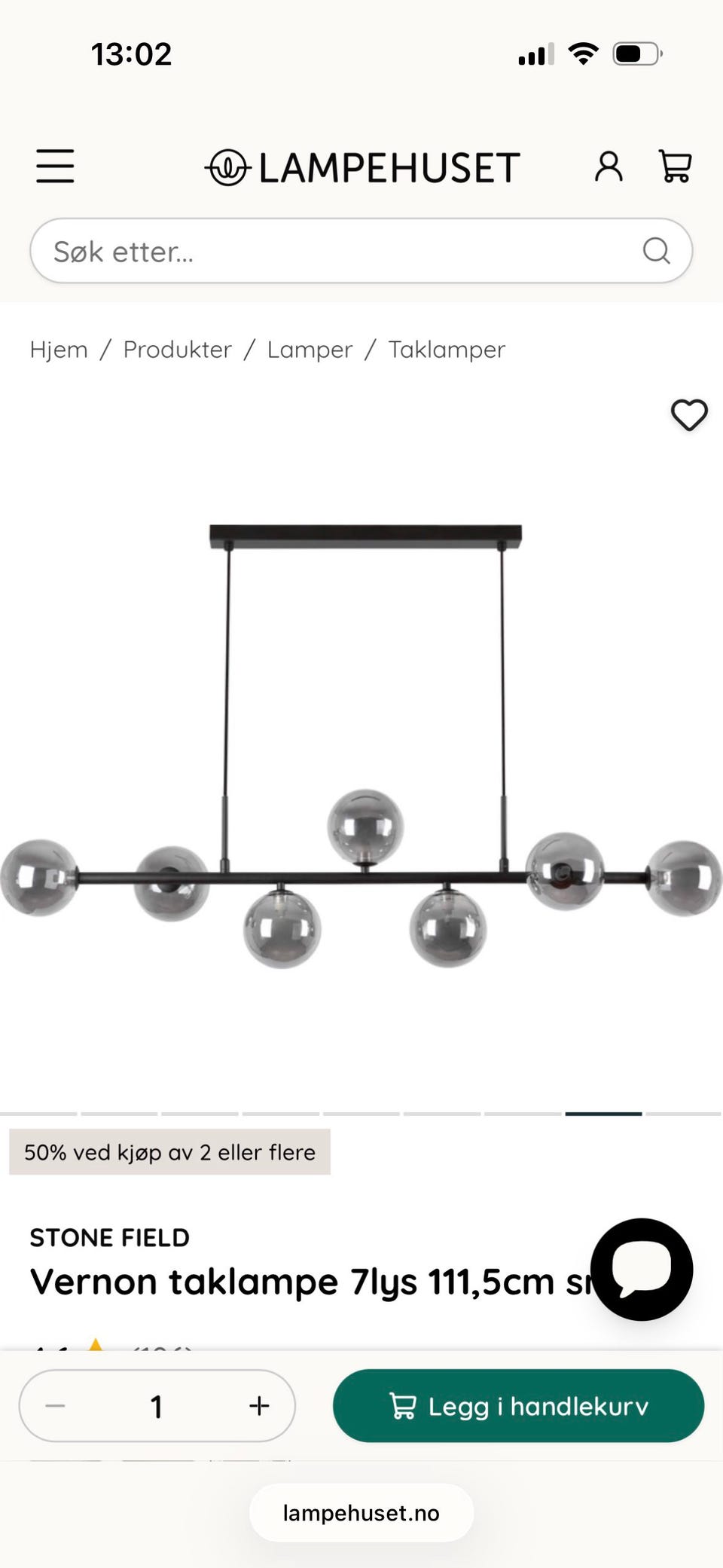Open the Lamper breadcrumb
Image resolution: width=723 pixels, height=1568 pixels.
(310, 350)
